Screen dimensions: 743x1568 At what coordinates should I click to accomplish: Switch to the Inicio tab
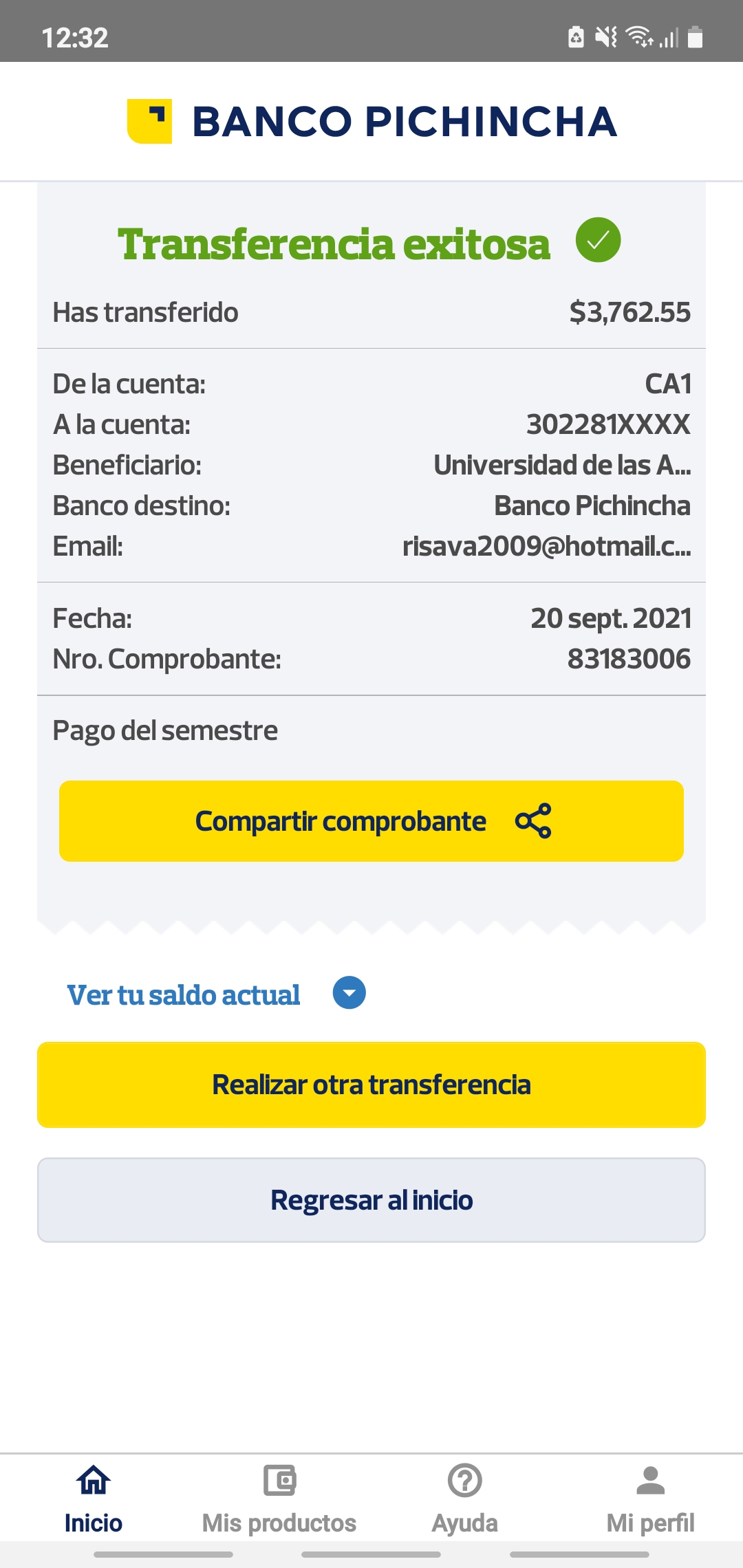(94, 1498)
